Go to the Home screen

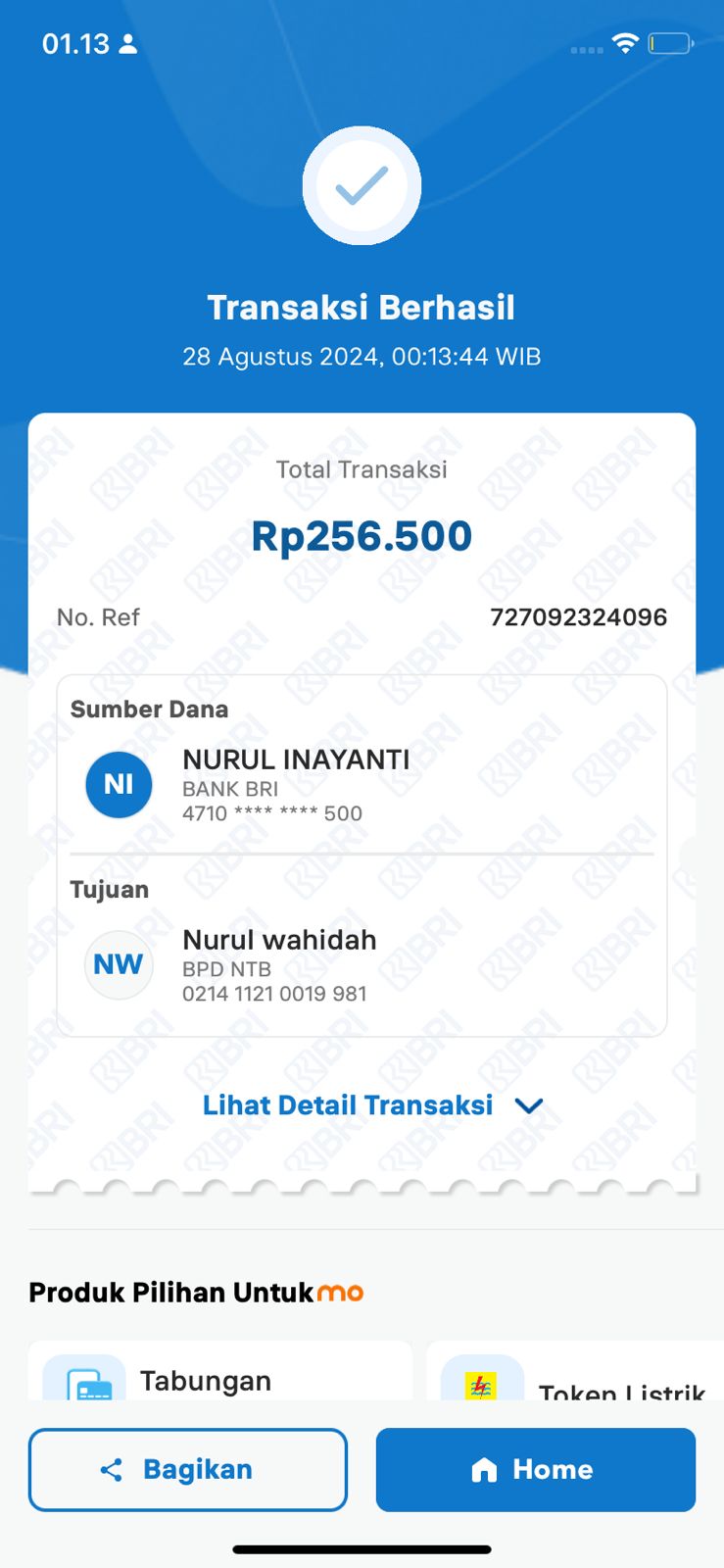pyautogui.click(x=535, y=1469)
